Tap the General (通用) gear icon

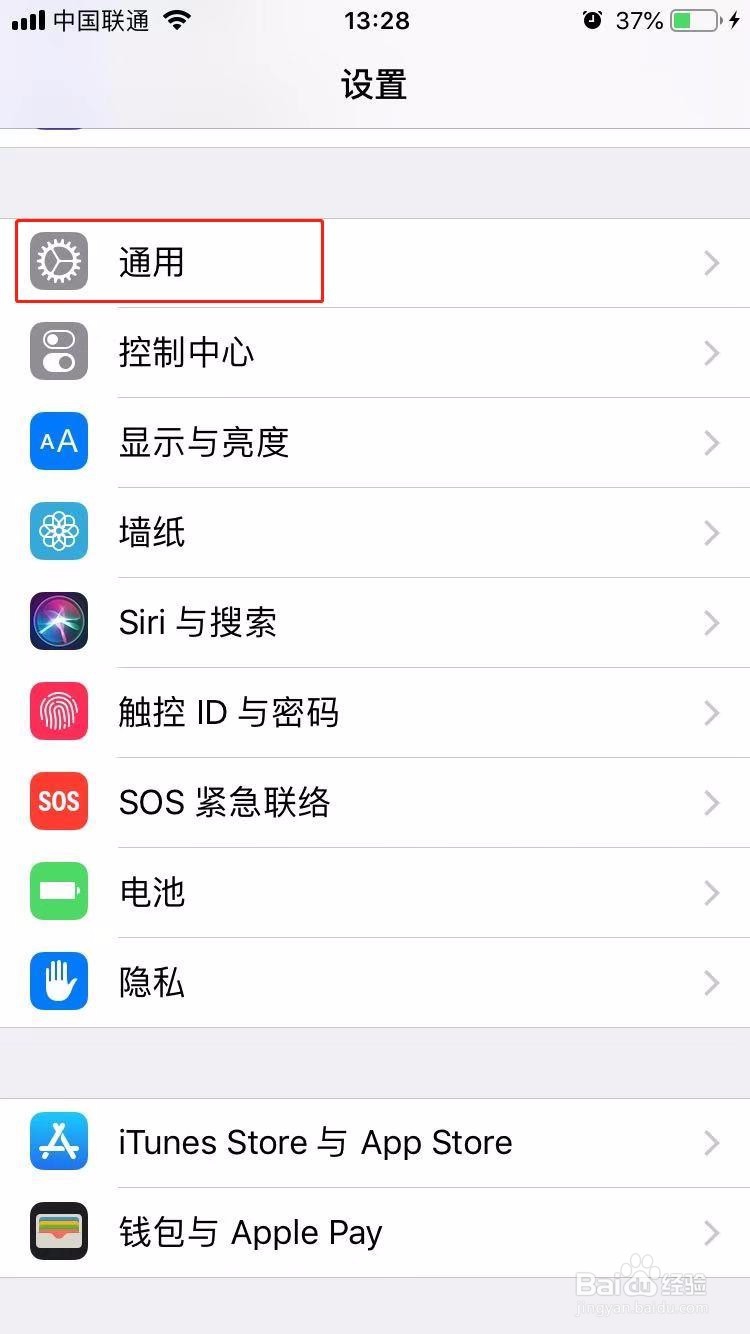(x=58, y=261)
